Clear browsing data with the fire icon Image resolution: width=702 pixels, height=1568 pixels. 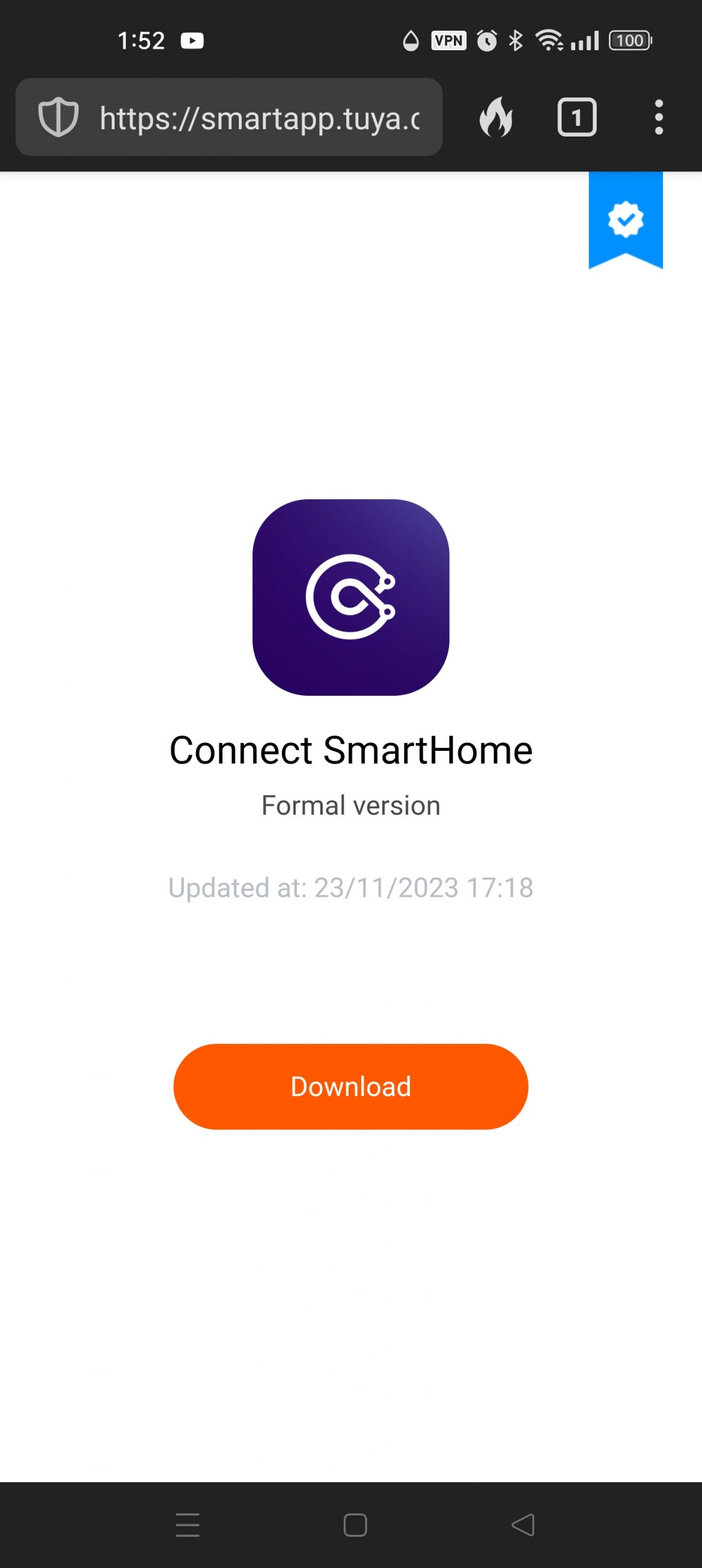tap(496, 117)
